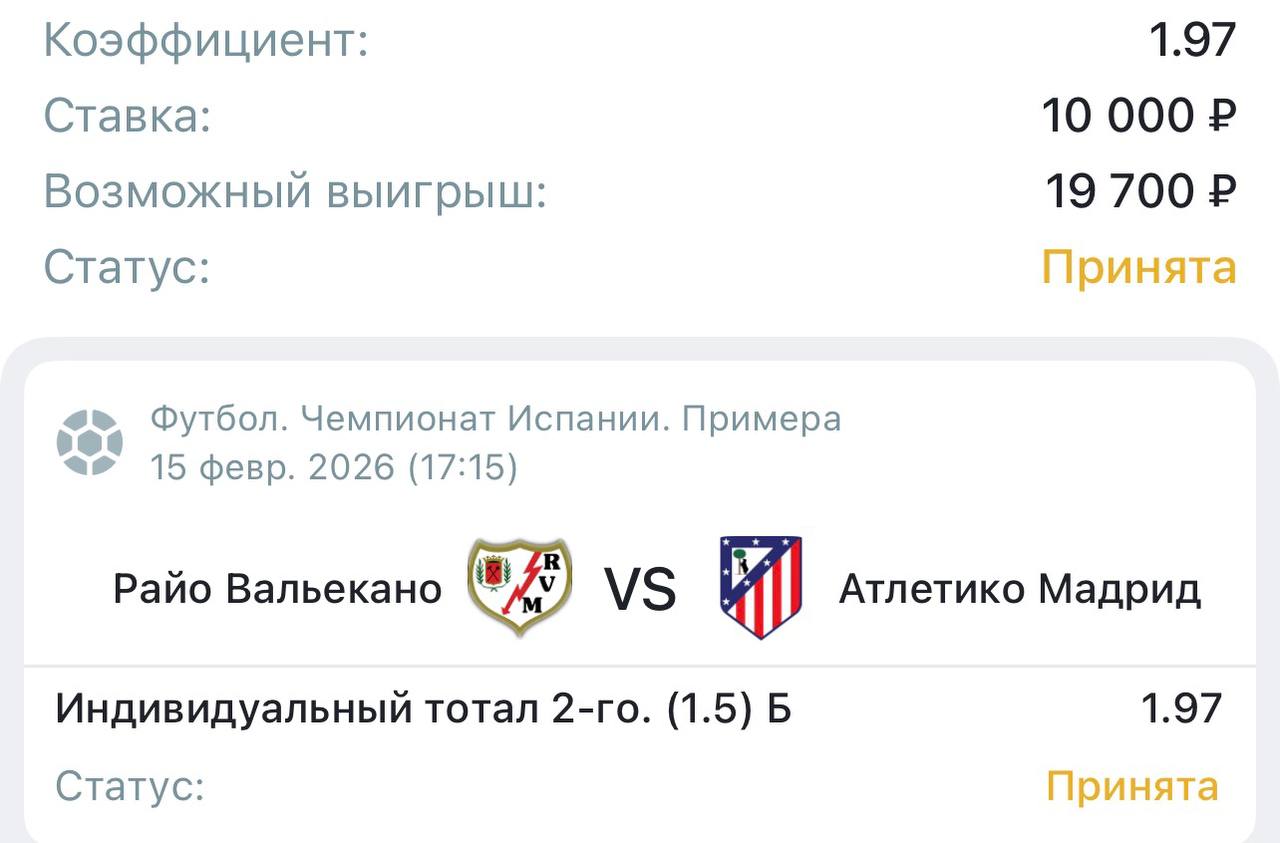This screenshot has width=1280, height=843.
Task: Open the Райо Вальекано vs Атлетико Мадрид match card
Action: point(640,588)
